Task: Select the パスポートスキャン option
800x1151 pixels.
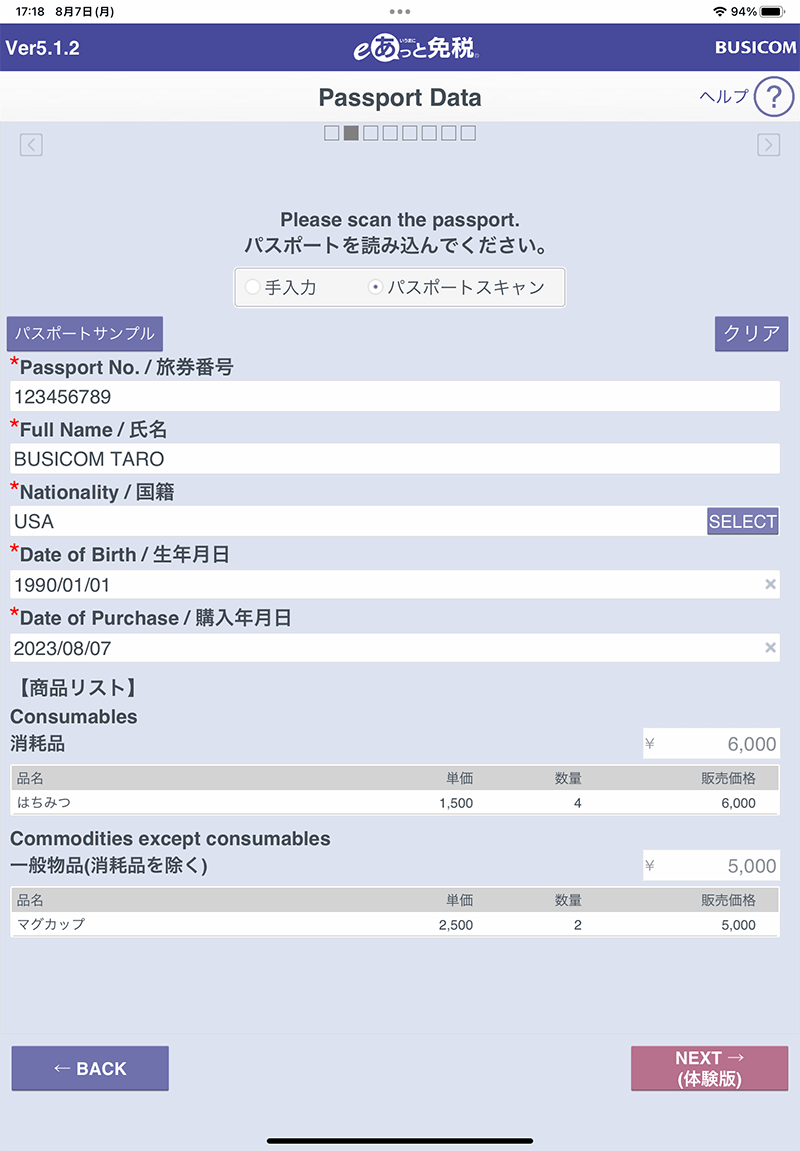Action: click(457, 287)
